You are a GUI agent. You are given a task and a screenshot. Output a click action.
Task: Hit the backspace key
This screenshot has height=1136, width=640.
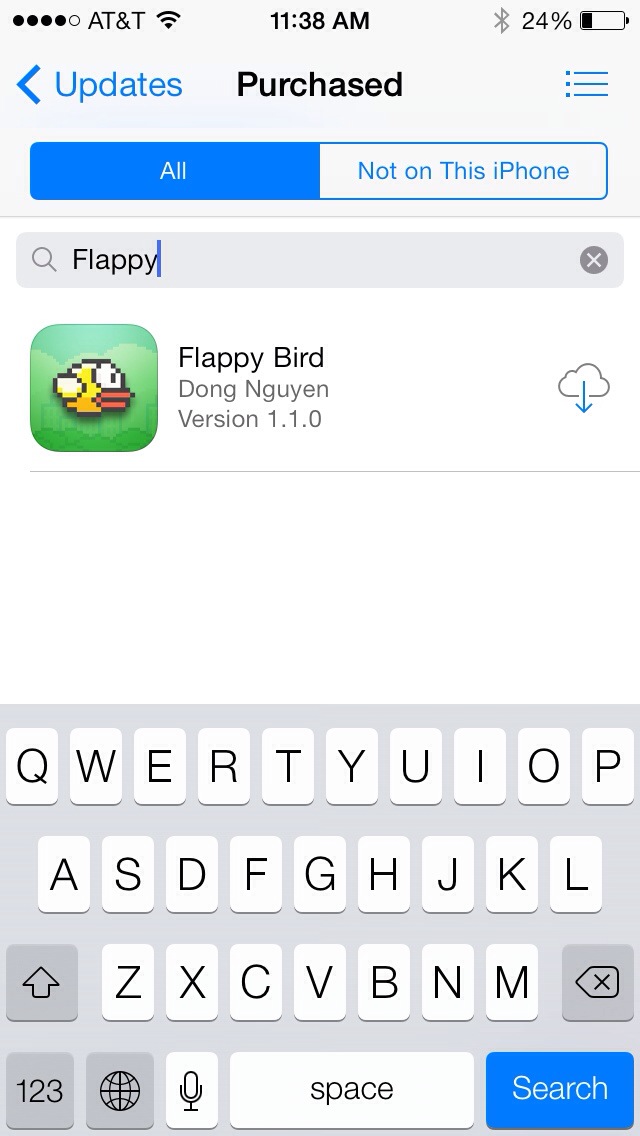pos(597,982)
